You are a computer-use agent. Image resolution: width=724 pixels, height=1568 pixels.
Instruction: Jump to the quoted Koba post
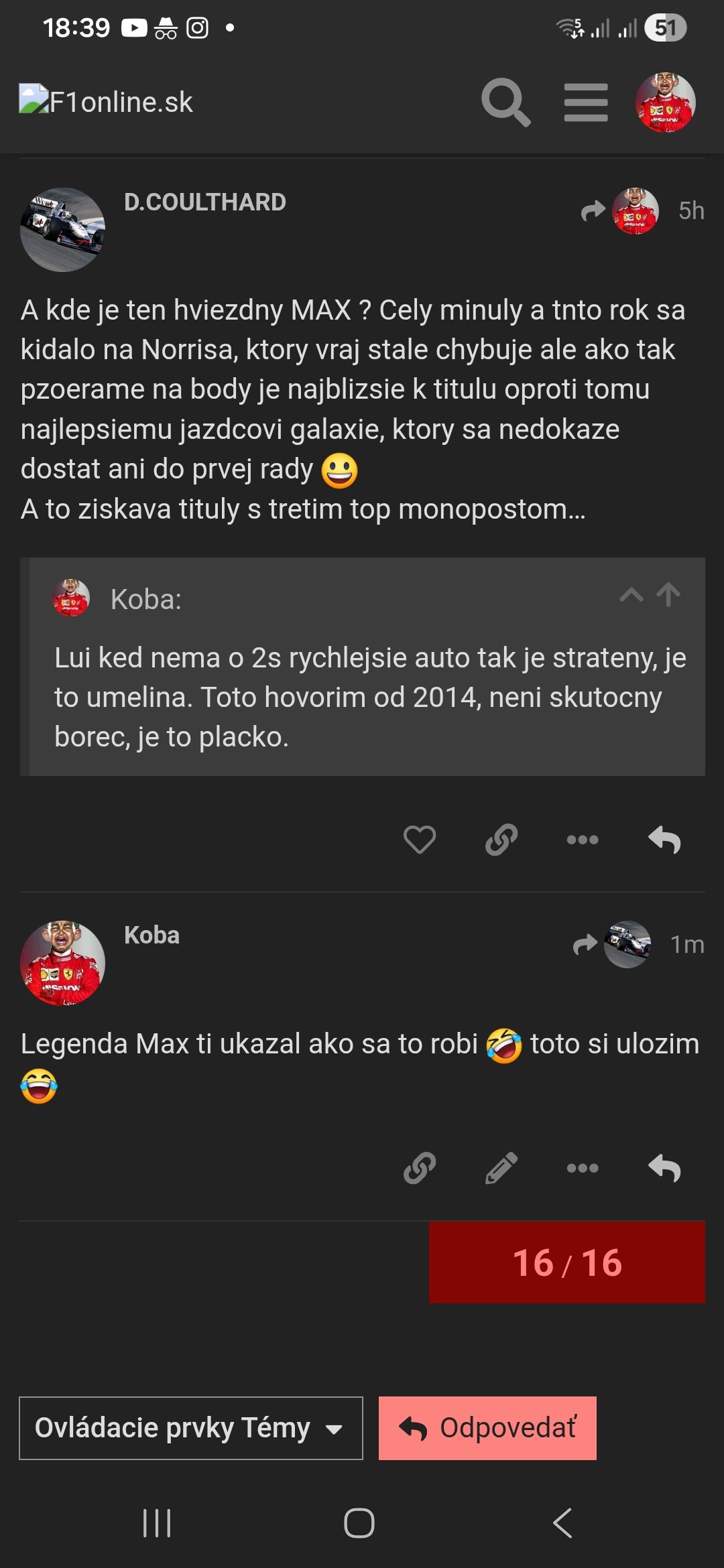tap(668, 595)
